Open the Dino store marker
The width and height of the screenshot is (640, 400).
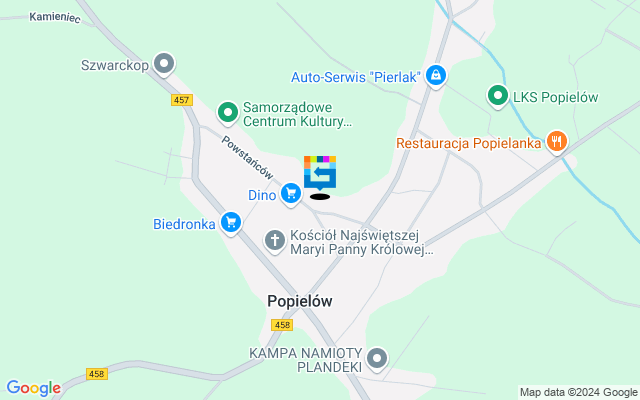coord(291,193)
